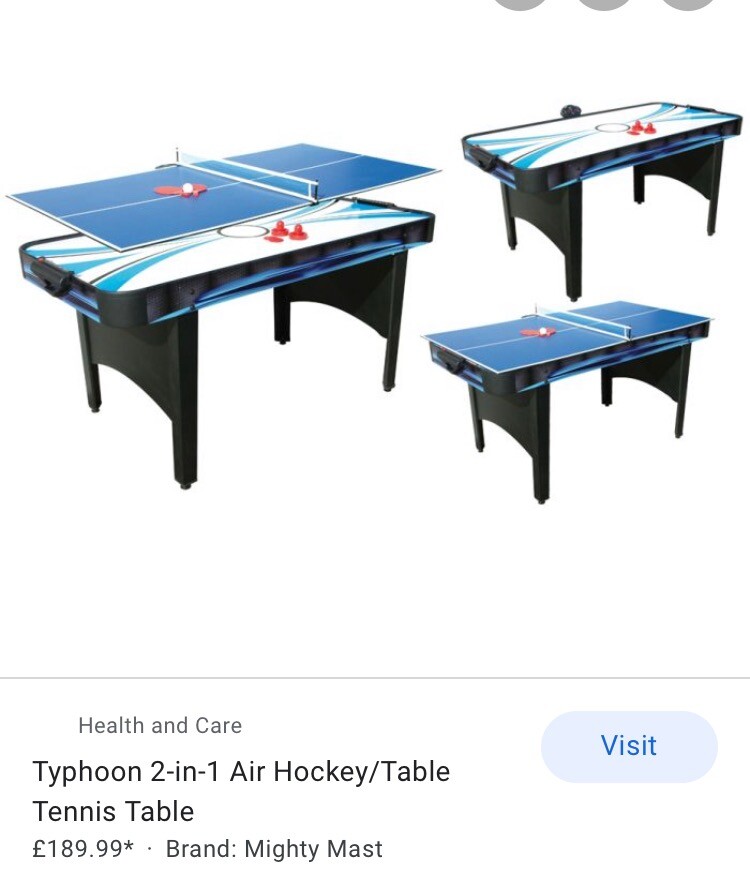Image resolution: width=750 pixels, height=871 pixels.
Task: Click the asterisk next to the price
Action: tap(127, 843)
